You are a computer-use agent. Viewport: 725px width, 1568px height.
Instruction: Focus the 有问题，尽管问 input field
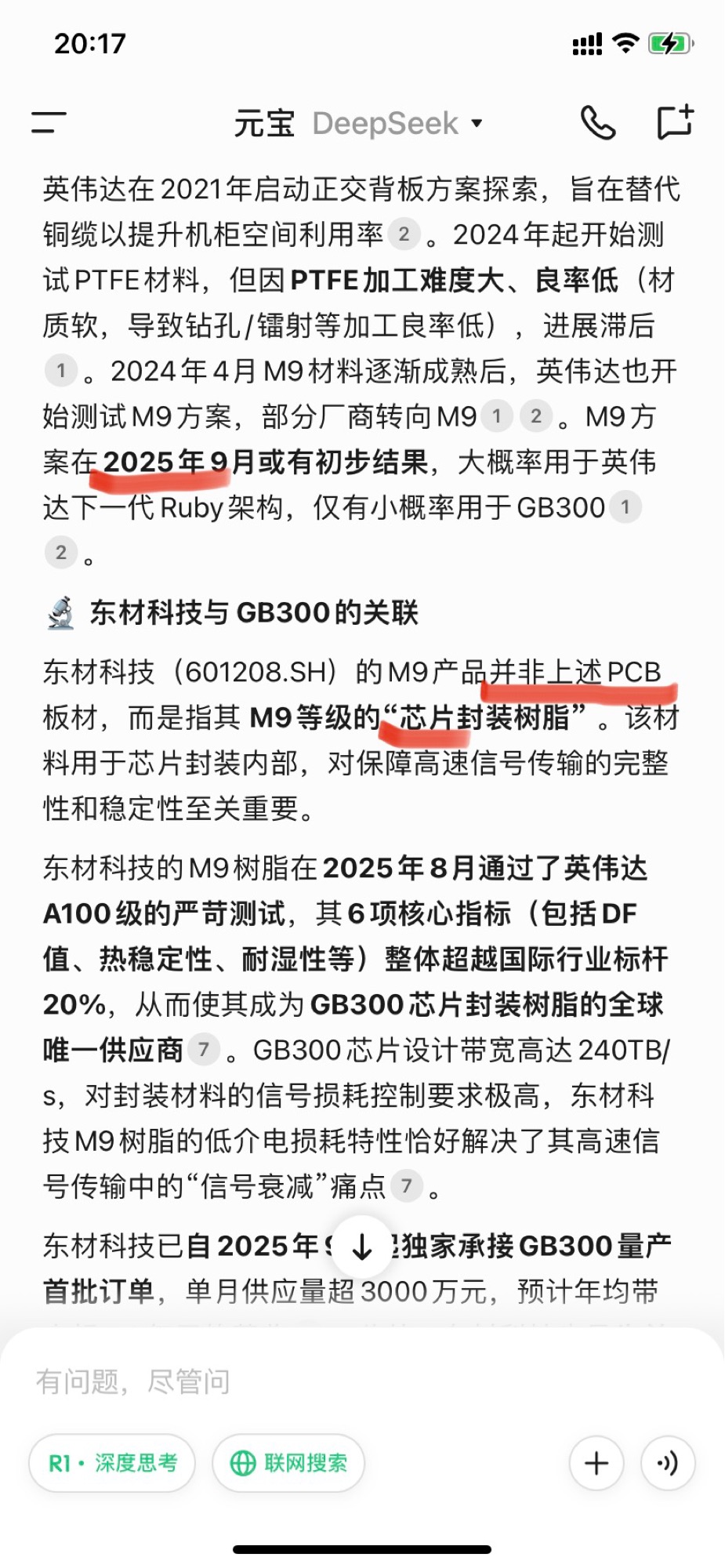pyautogui.click(x=314, y=1381)
